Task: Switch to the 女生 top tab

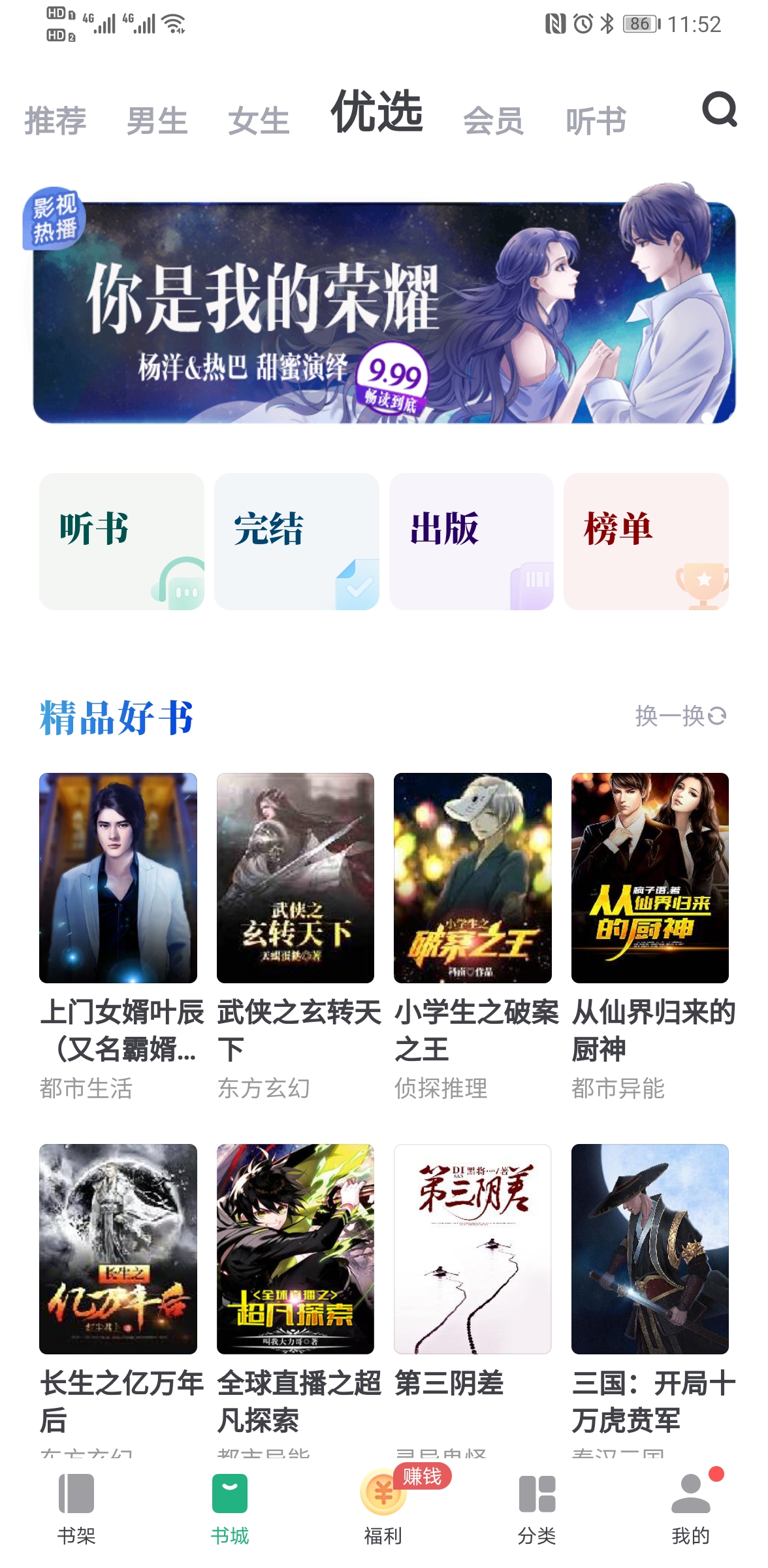Action: pos(259,121)
